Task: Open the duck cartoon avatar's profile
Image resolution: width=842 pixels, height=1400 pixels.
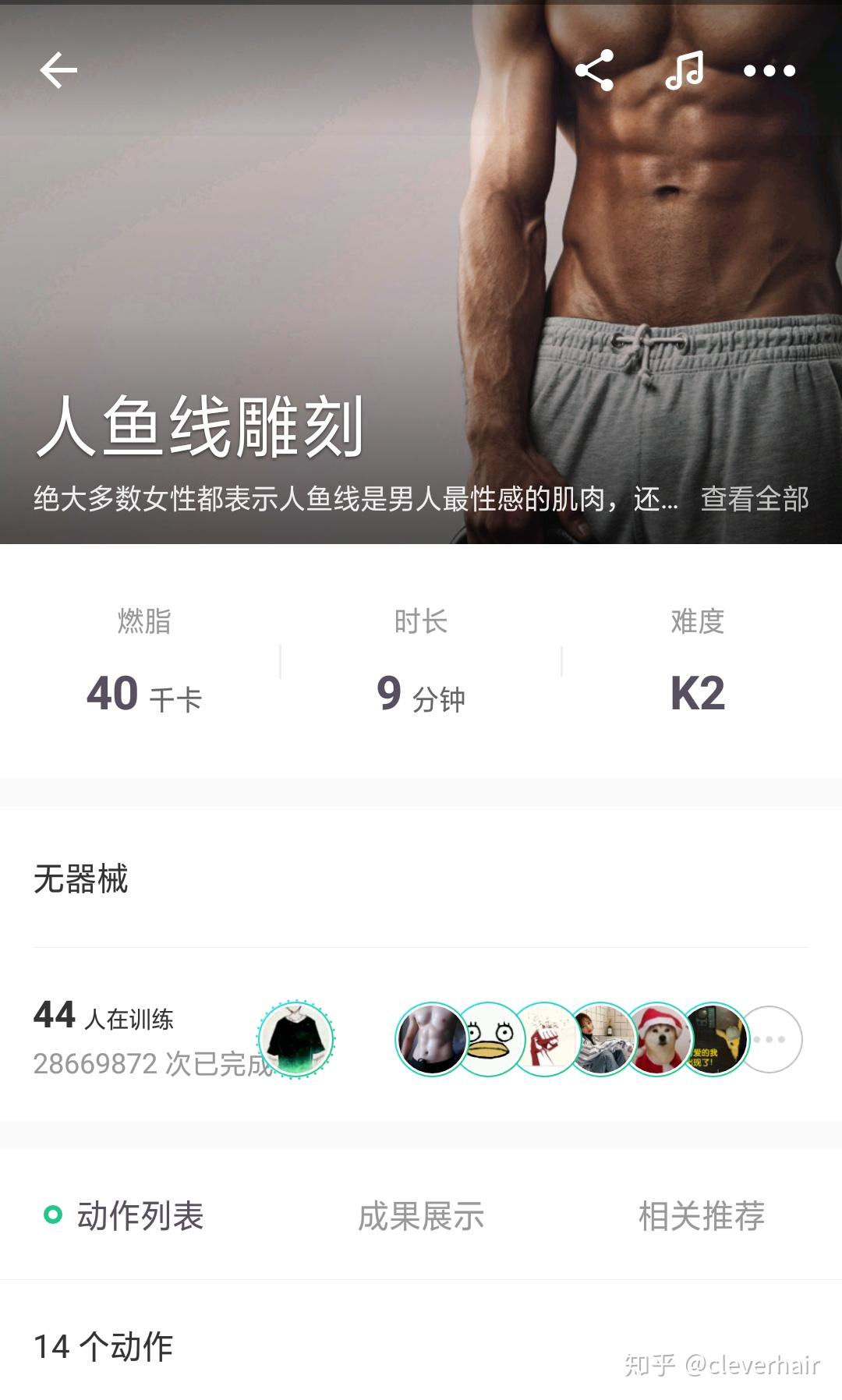Action: (489, 1039)
